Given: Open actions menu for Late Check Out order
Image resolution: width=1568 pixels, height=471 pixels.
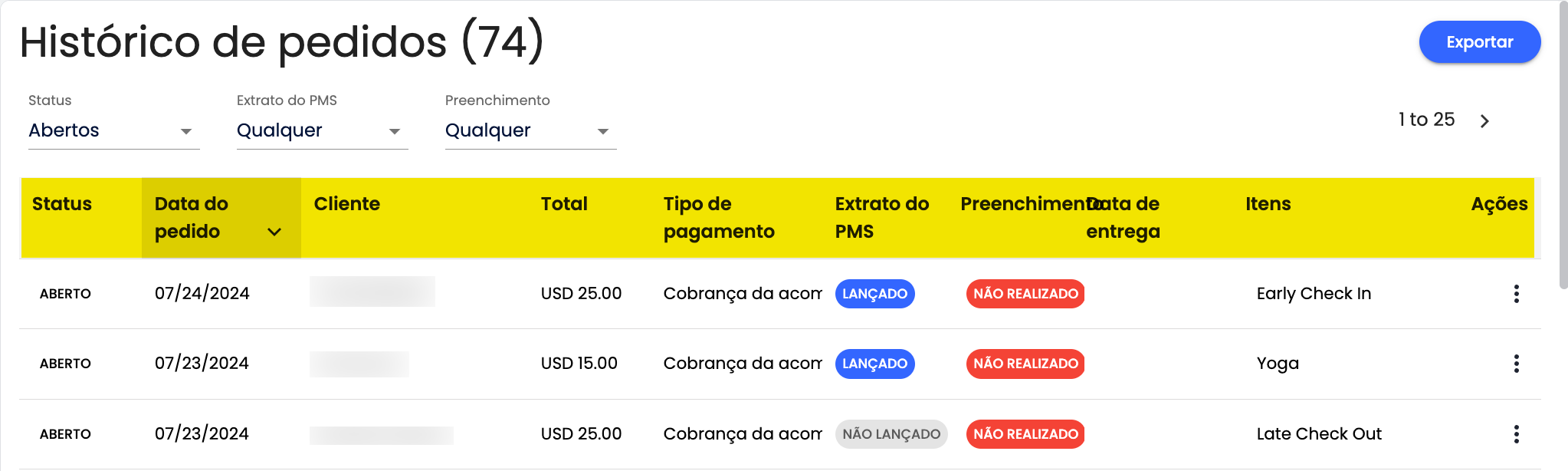Looking at the screenshot, I should pyautogui.click(x=1516, y=434).
